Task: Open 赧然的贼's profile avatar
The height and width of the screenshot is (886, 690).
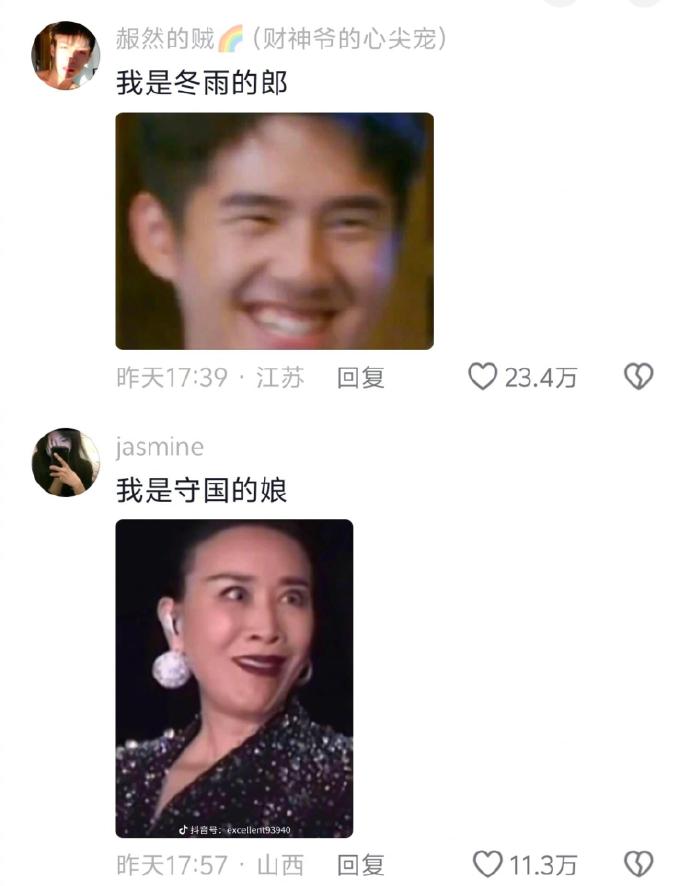Action: (65, 55)
